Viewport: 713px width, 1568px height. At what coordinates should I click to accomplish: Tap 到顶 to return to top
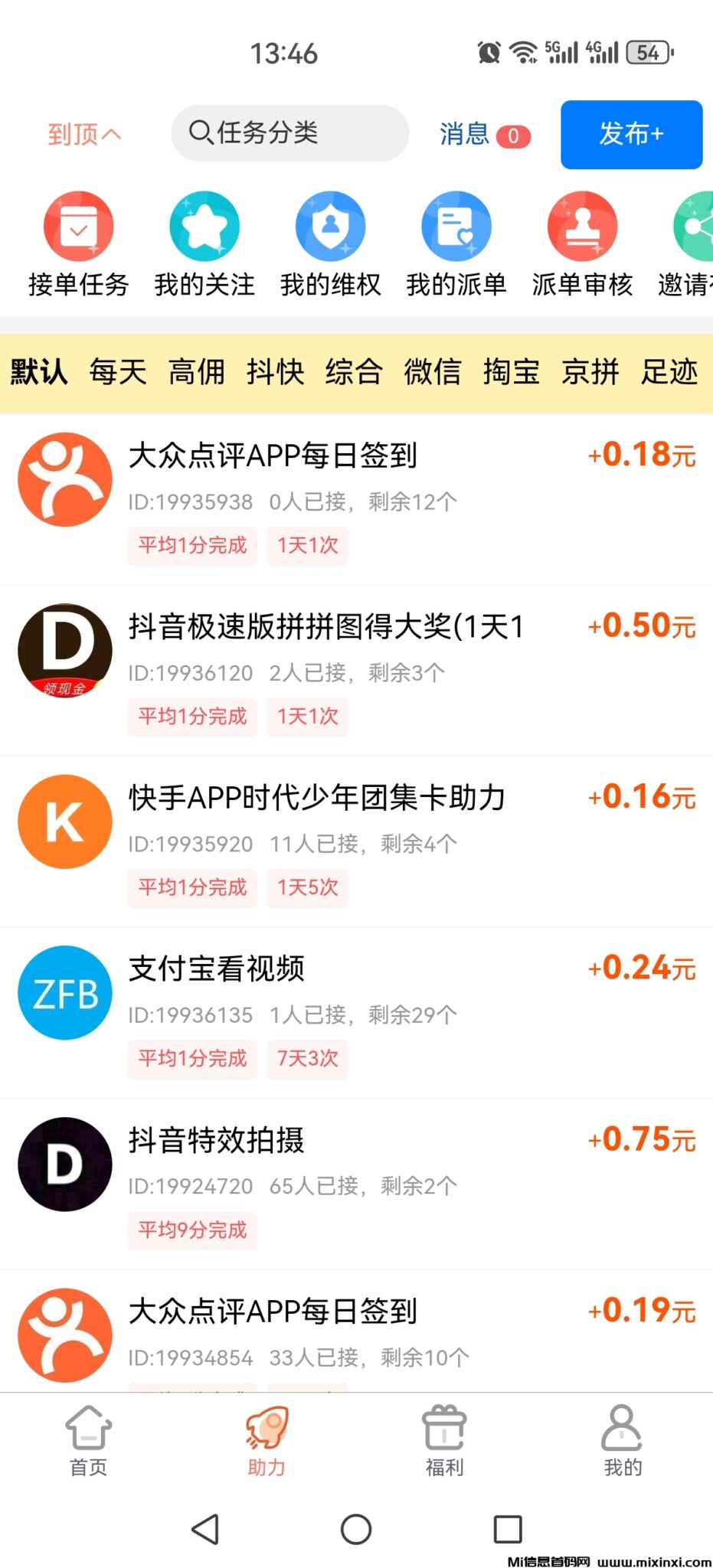83,134
